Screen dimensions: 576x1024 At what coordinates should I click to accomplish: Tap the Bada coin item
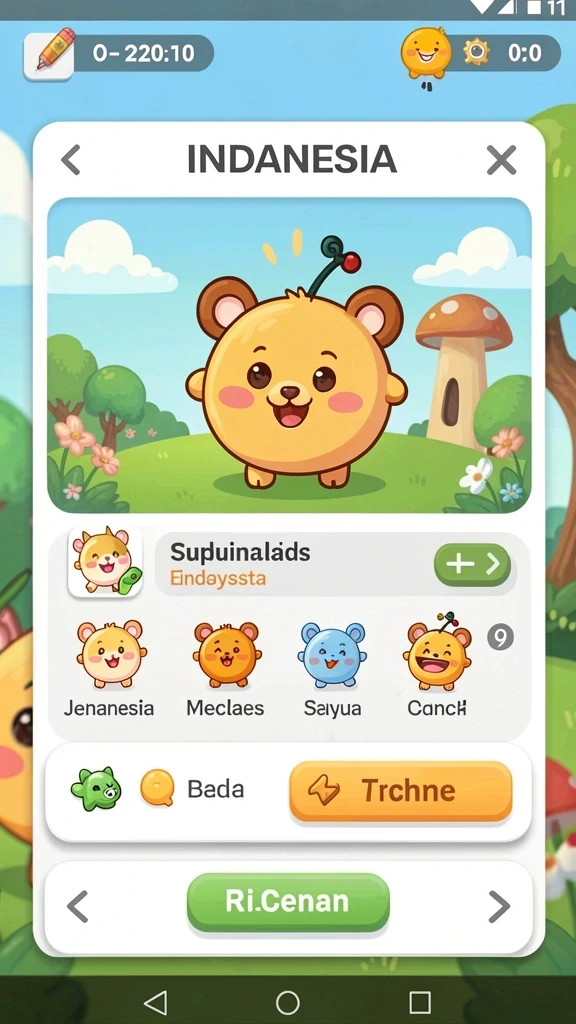pyautogui.click(x=192, y=789)
